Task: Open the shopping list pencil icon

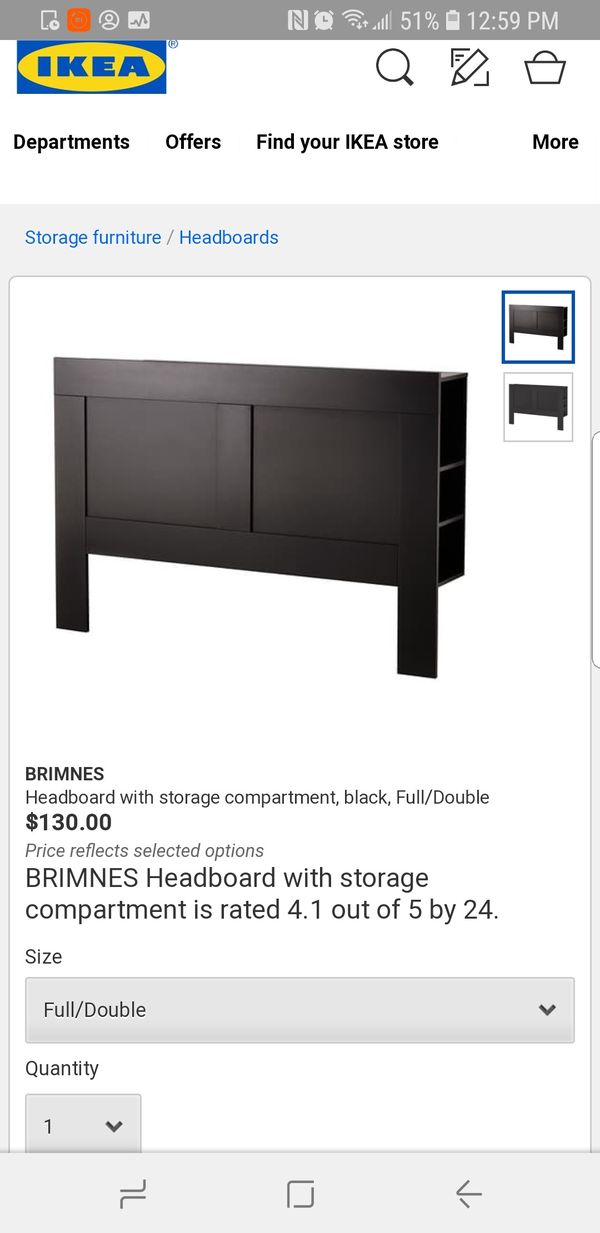Action: tap(469, 67)
